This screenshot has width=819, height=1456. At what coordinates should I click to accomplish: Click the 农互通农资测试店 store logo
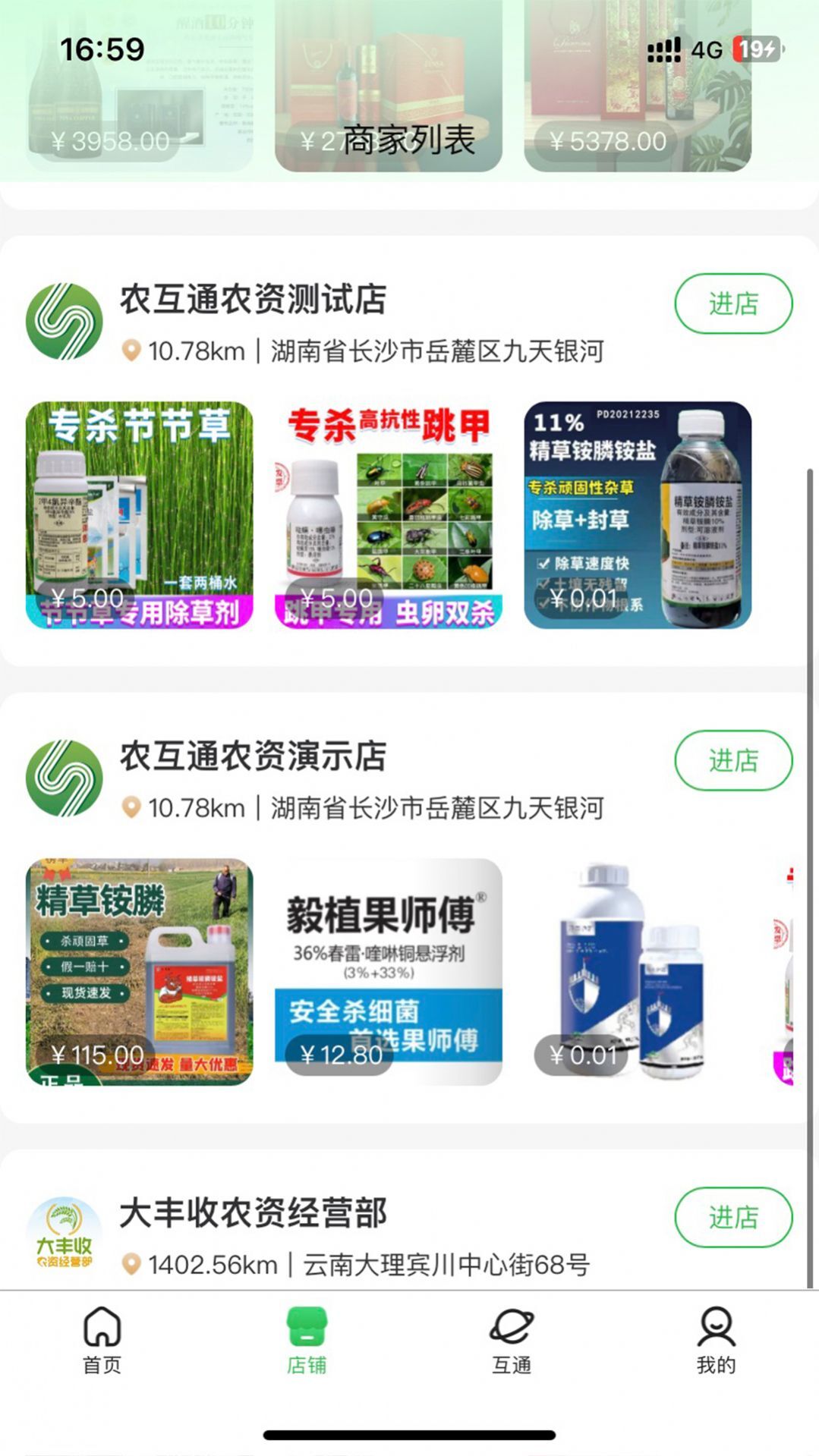[x=65, y=319]
